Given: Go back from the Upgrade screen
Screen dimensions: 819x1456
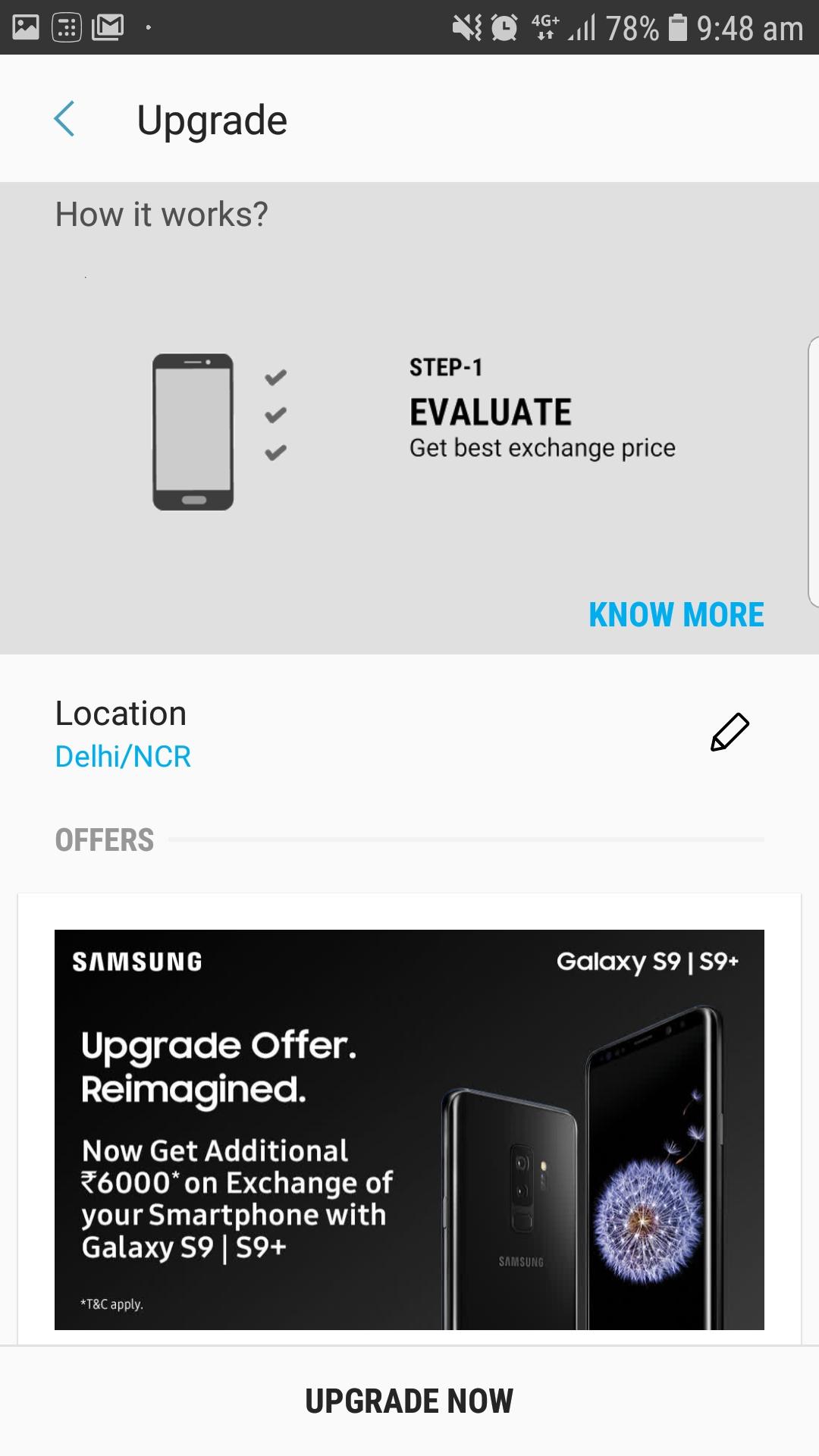Looking at the screenshot, I should point(65,120).
